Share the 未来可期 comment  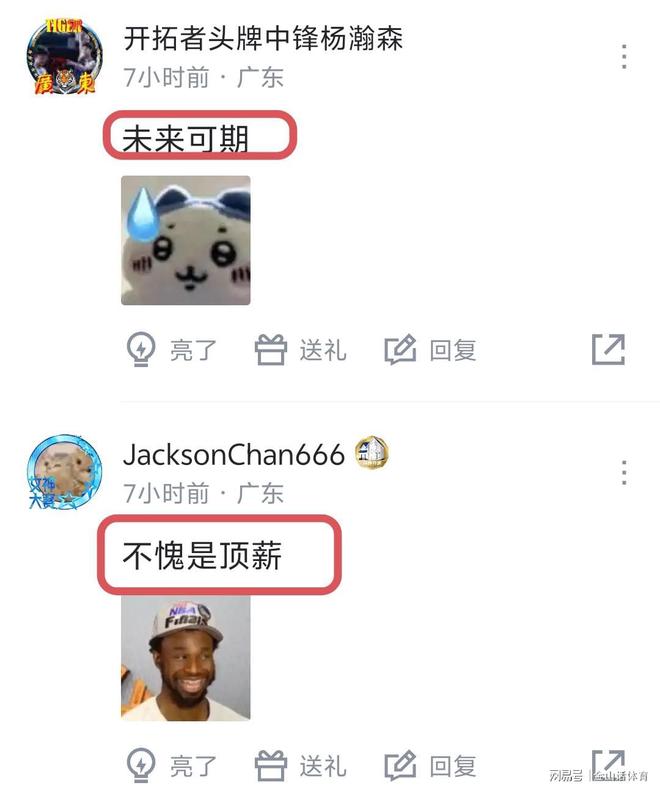pyautogui.click(x=608, y=349)
